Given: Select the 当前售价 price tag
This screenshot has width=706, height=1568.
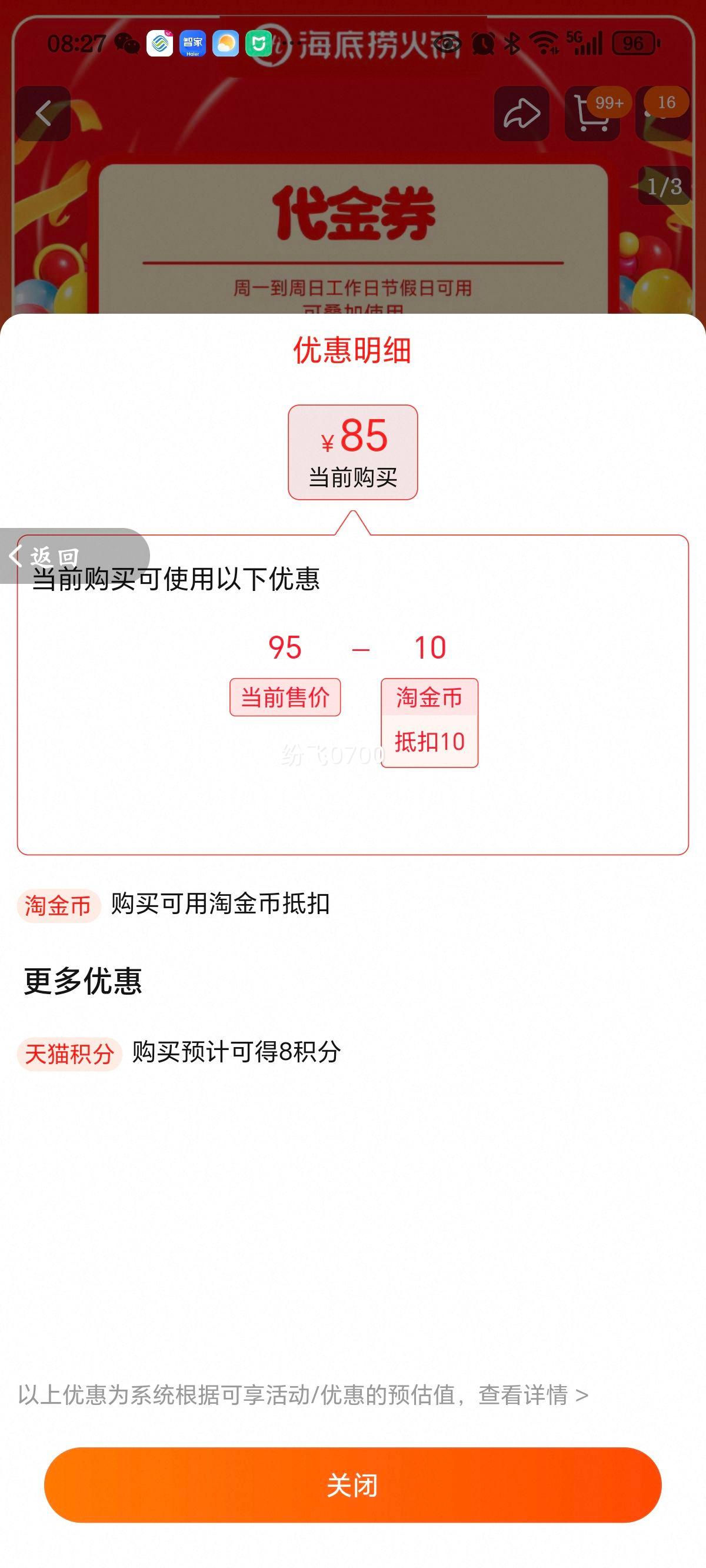Looking at the screenshot, I should click(285, 698).
